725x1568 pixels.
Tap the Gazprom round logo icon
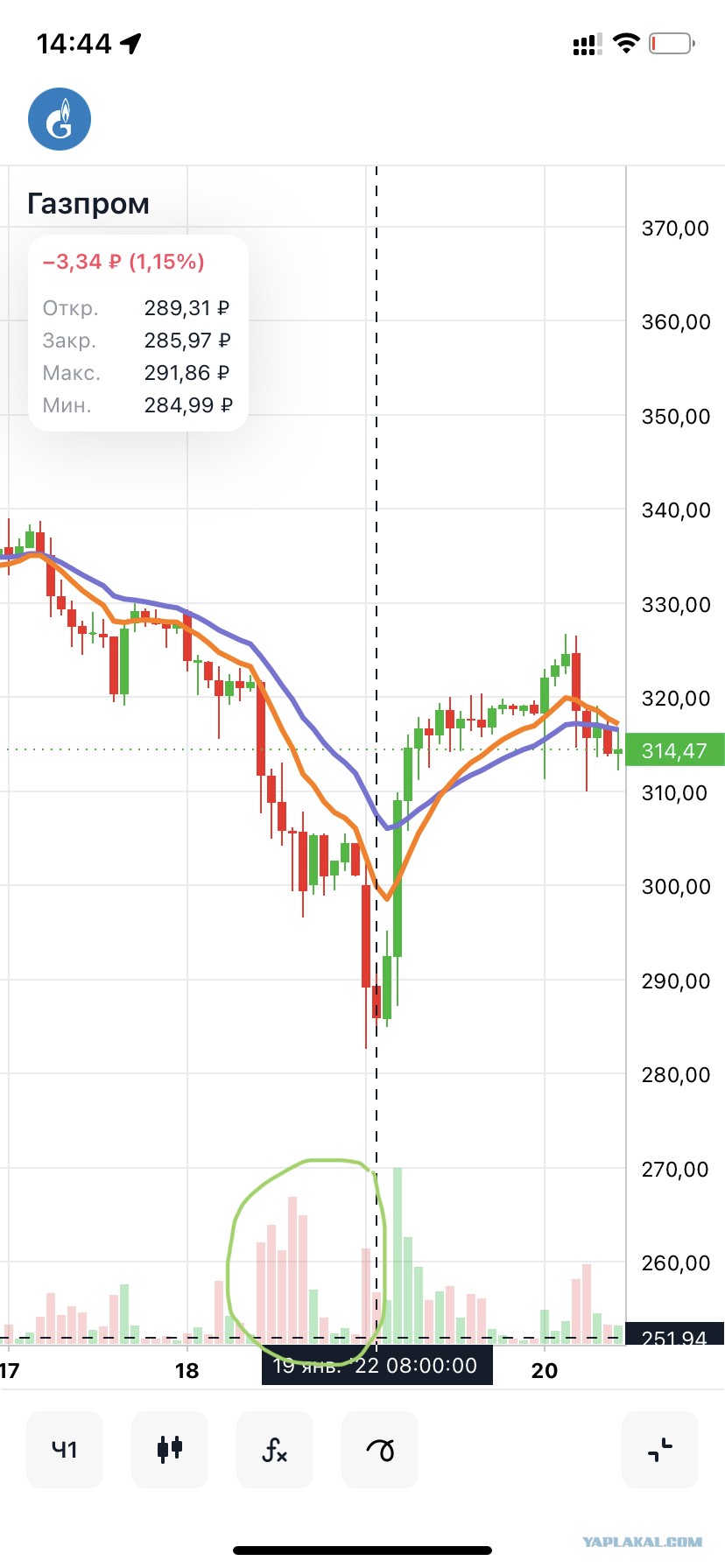(x=60, y=119)
